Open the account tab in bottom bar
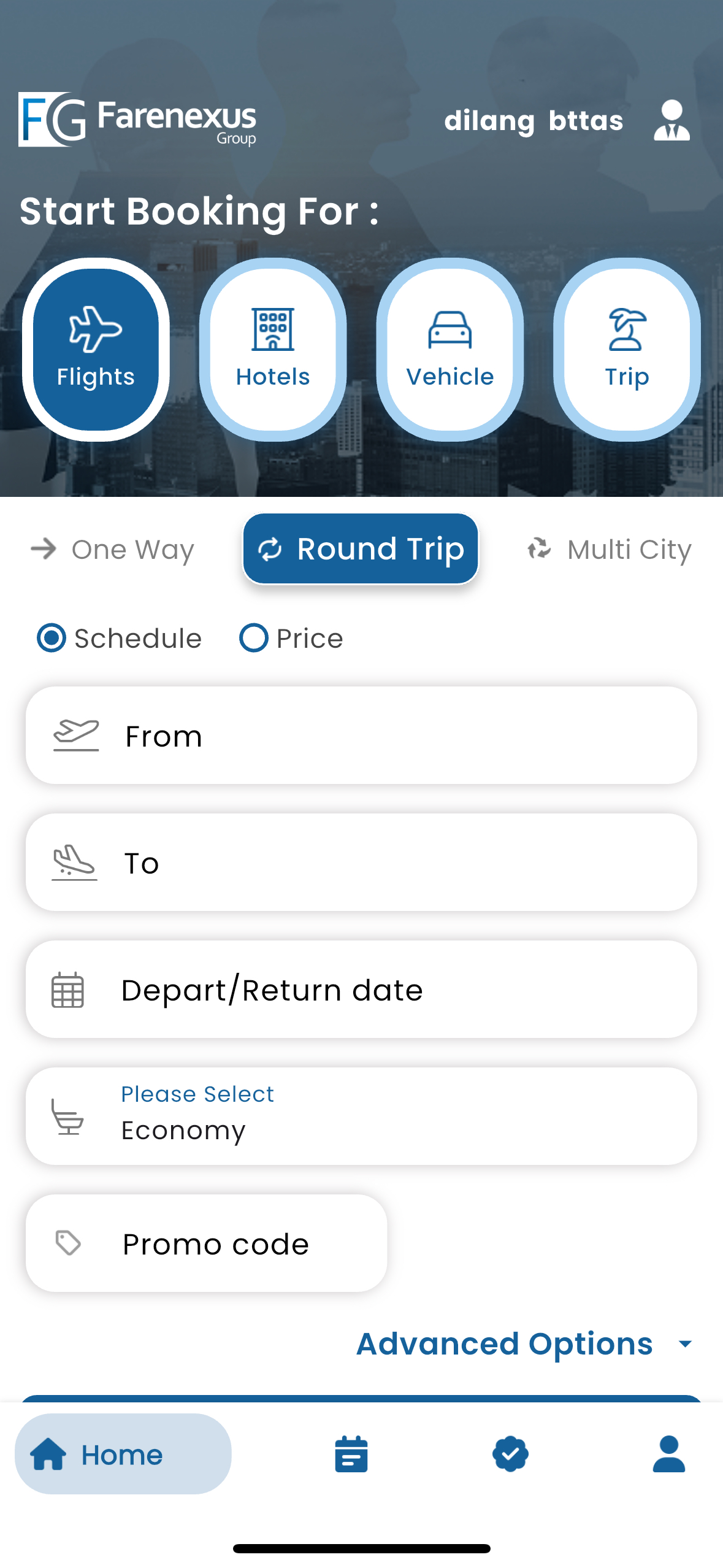This screenshot has width=723, height=1568. (668, 1454)
